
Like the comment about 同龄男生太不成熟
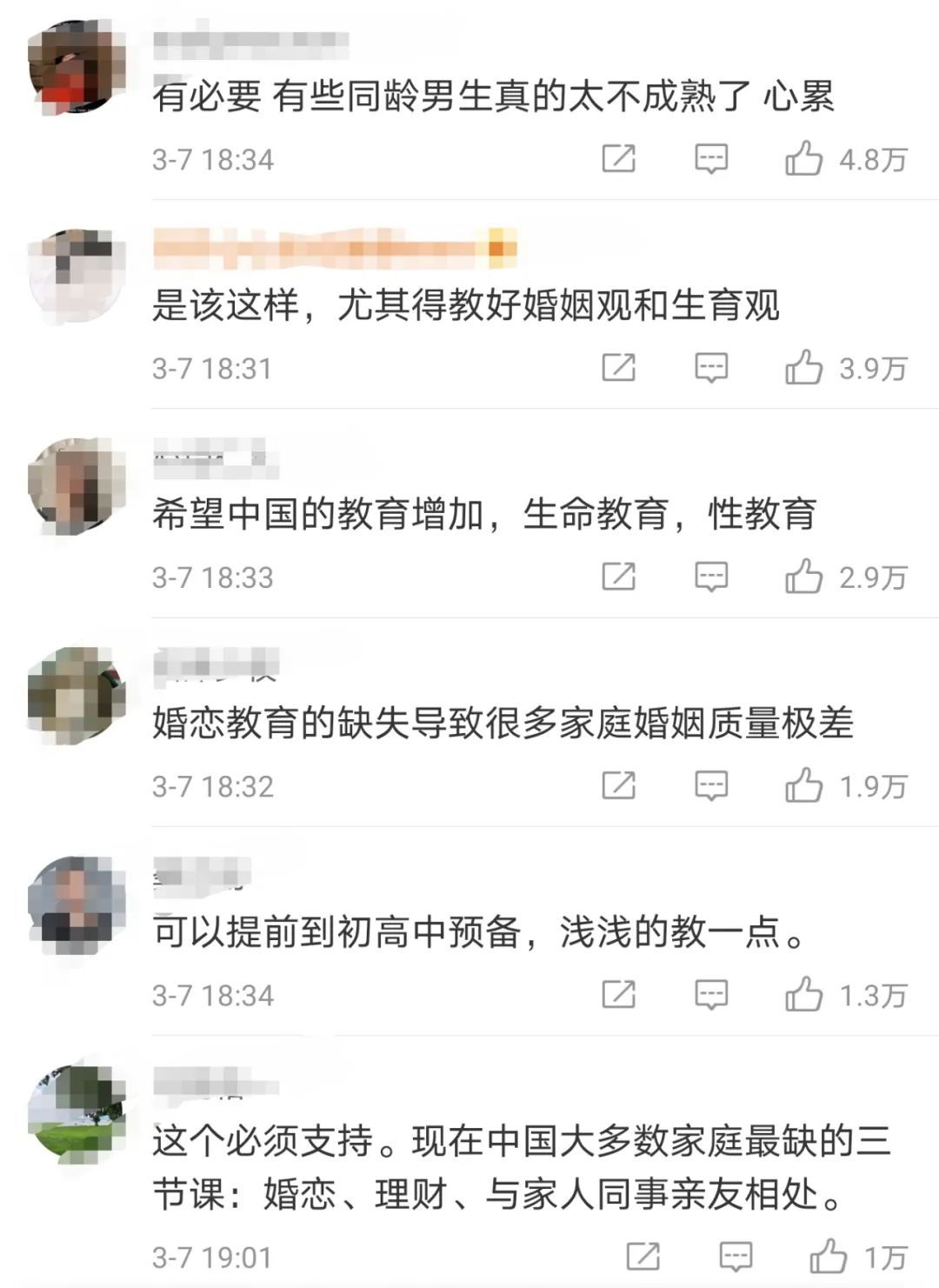(803, 159)
